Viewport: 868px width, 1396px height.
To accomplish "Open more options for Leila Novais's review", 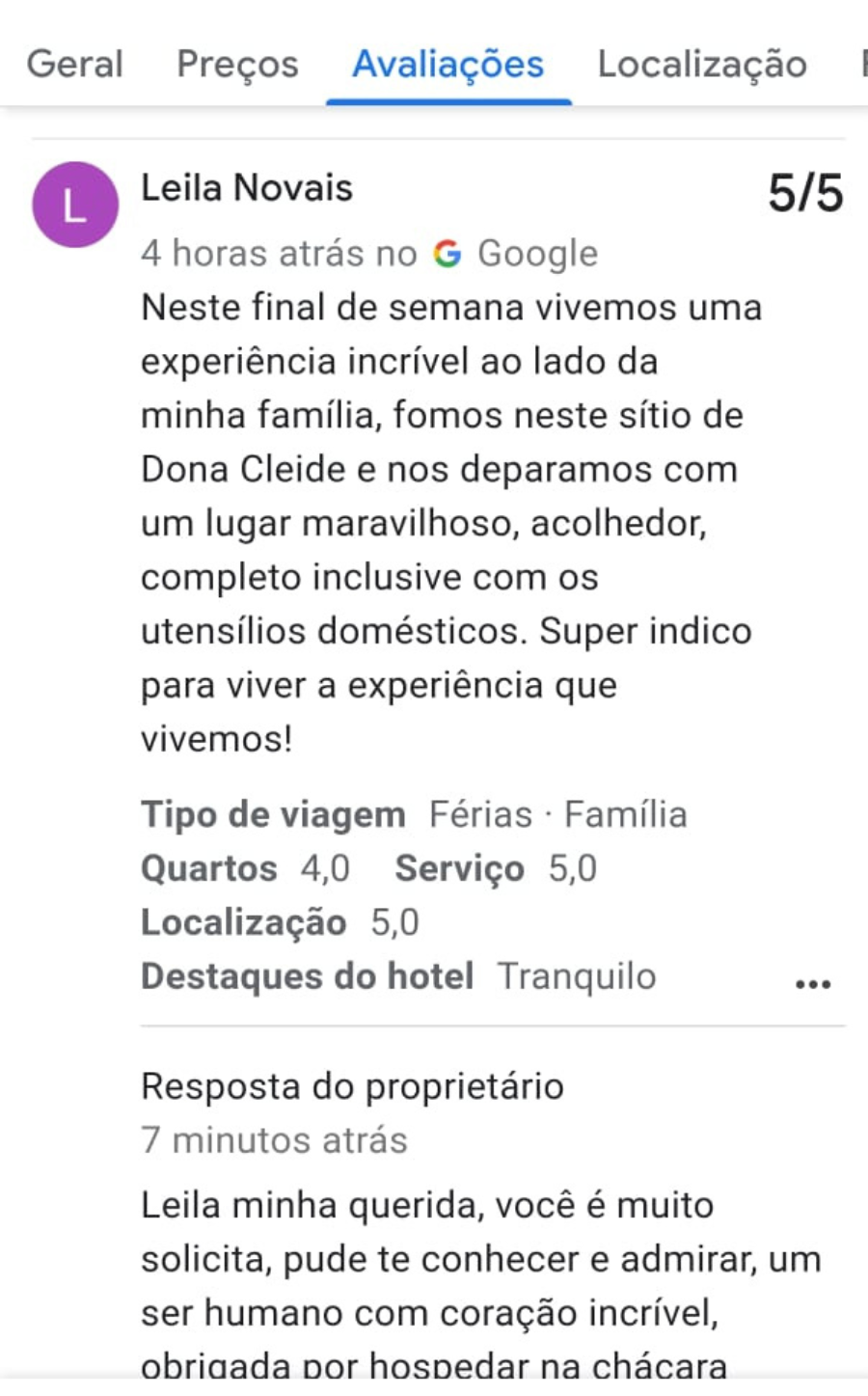I will [812, 984].
